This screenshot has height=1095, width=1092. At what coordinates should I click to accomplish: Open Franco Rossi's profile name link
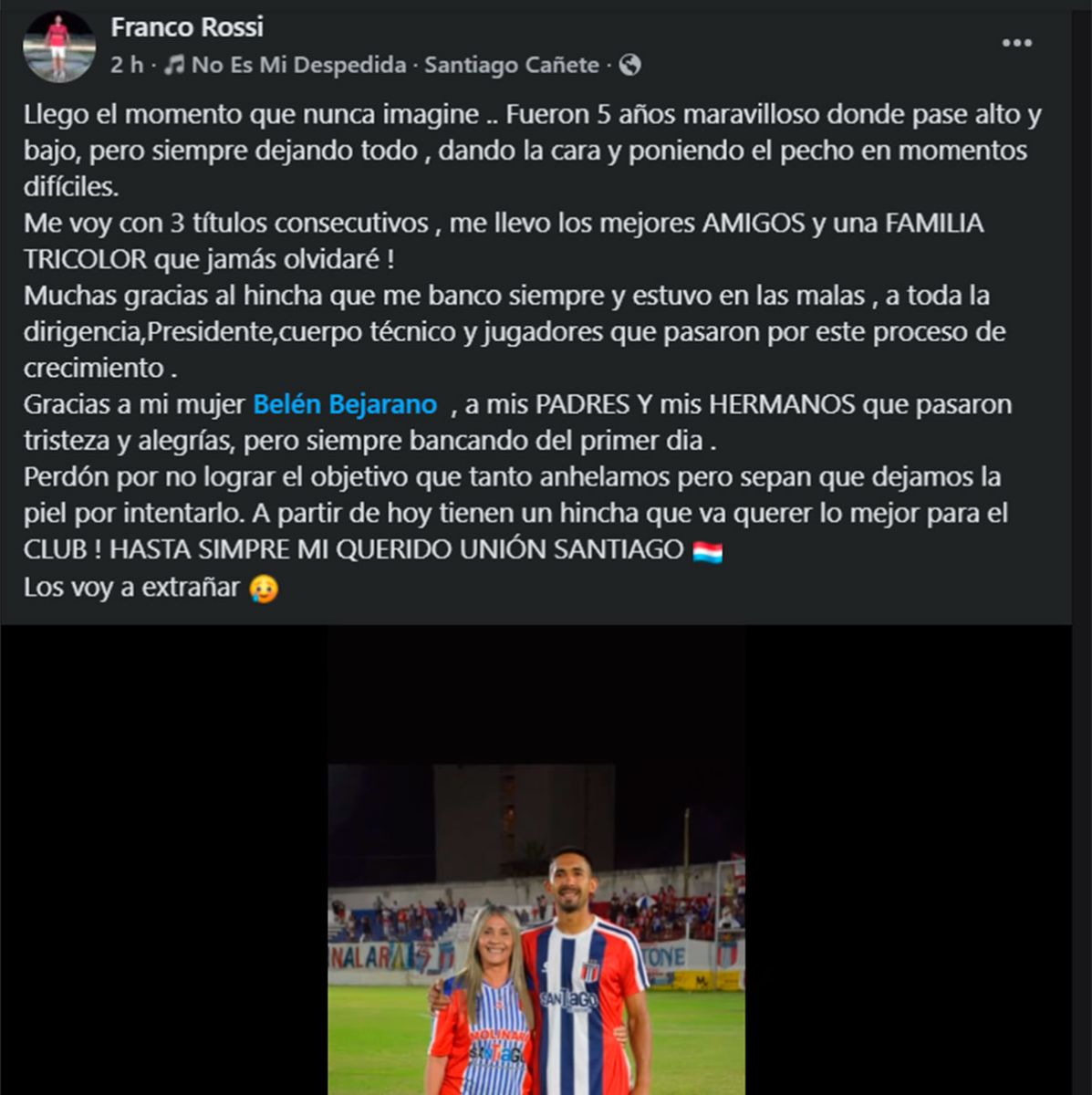(x=187, y=27)
